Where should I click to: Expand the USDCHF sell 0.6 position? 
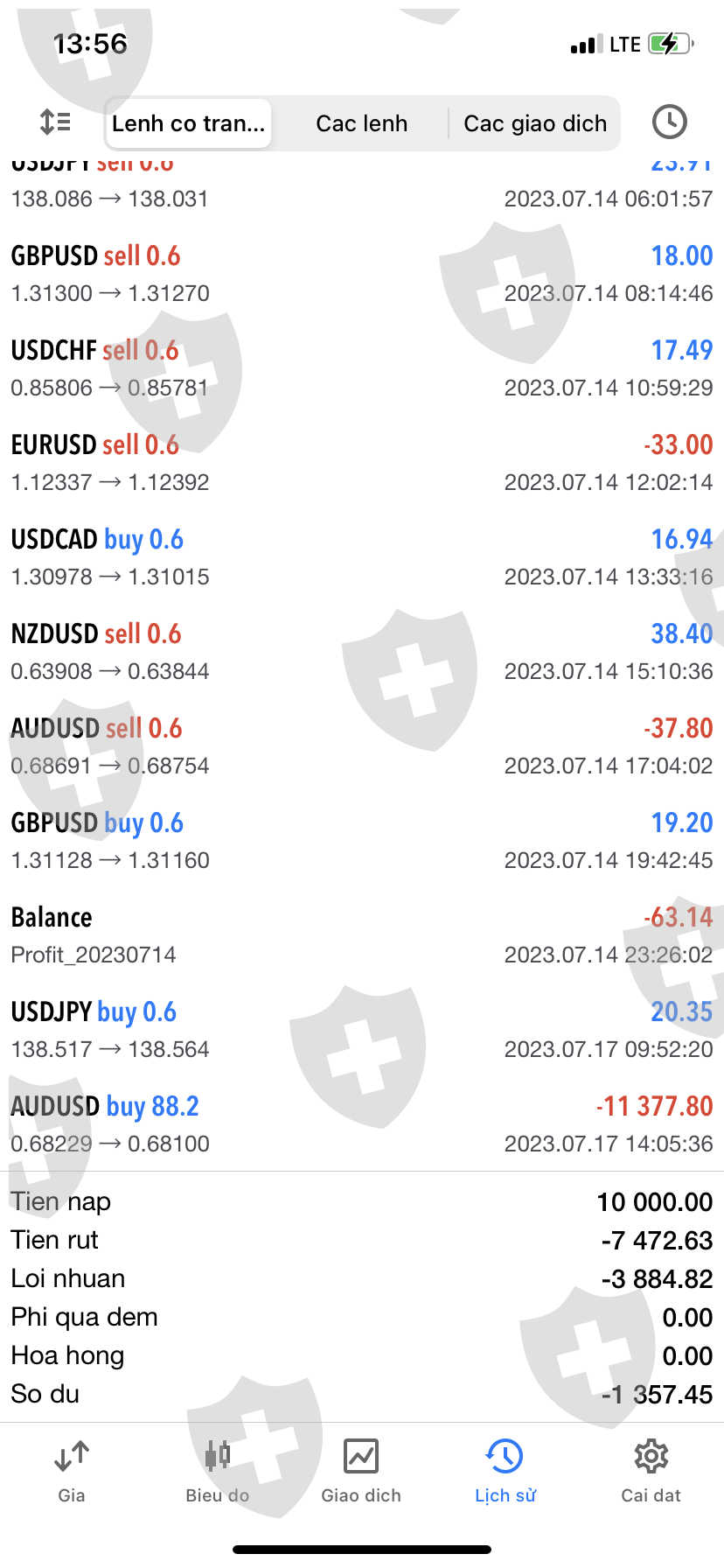point(361,367)
